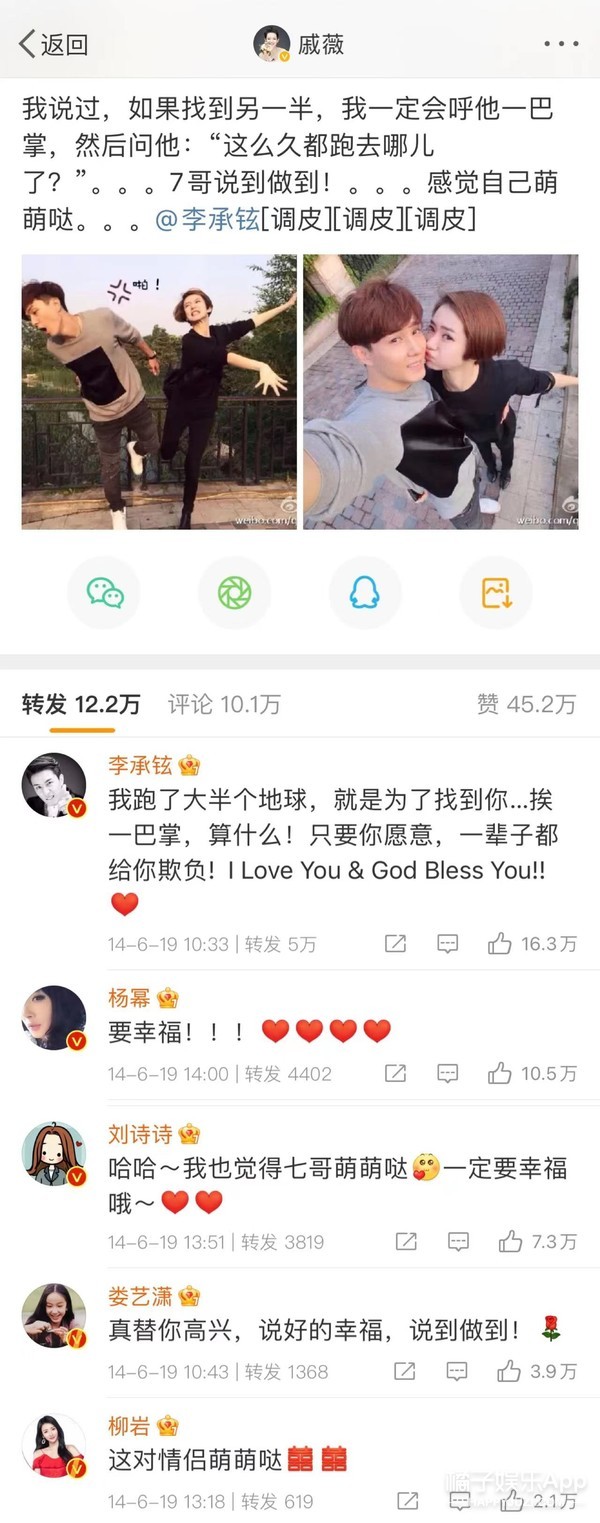Open the @李承铉 mention link
This screenshot has height=1523, width=600.
[207, 219]
